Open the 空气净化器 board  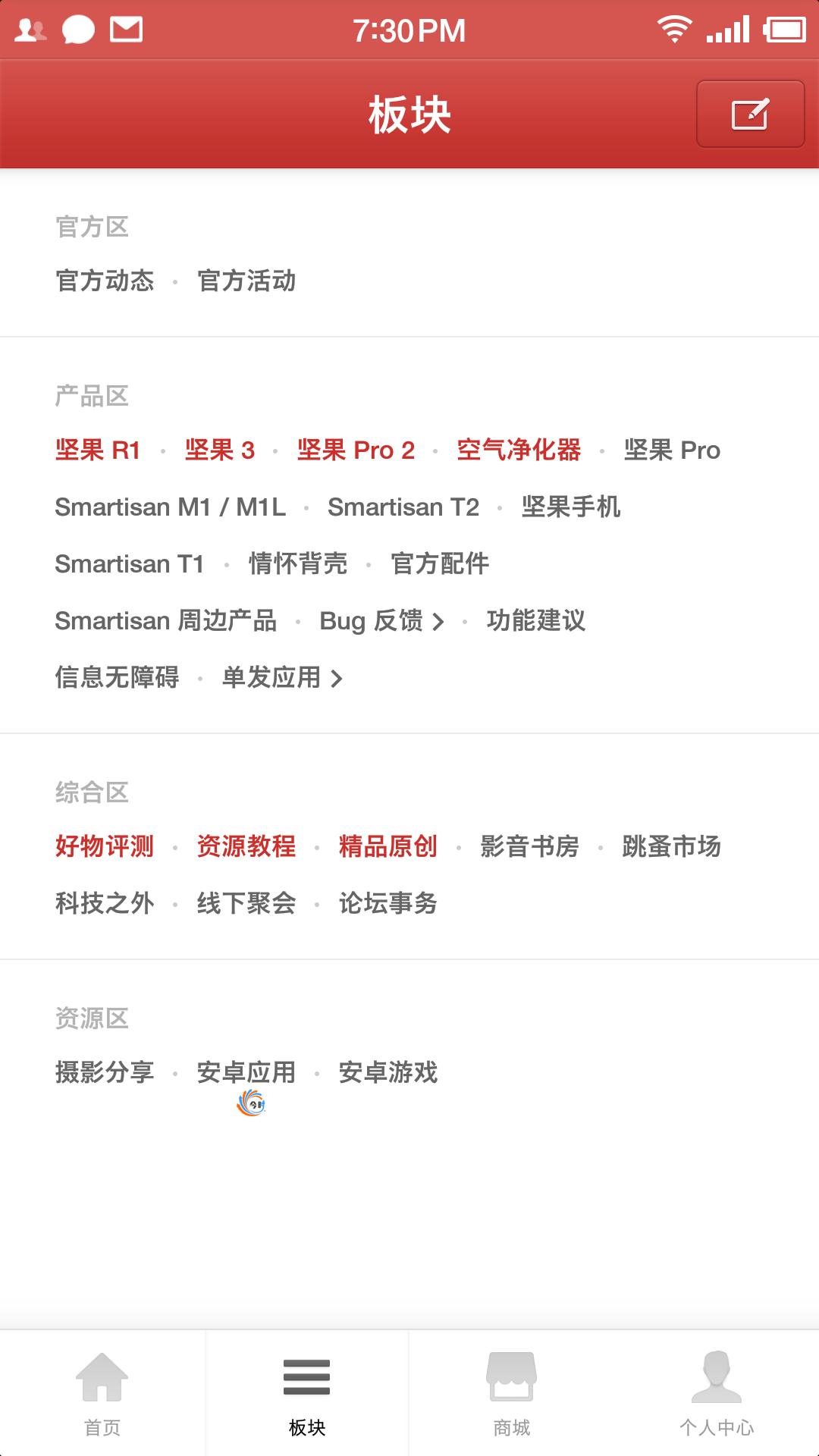[x=519, y=450]
